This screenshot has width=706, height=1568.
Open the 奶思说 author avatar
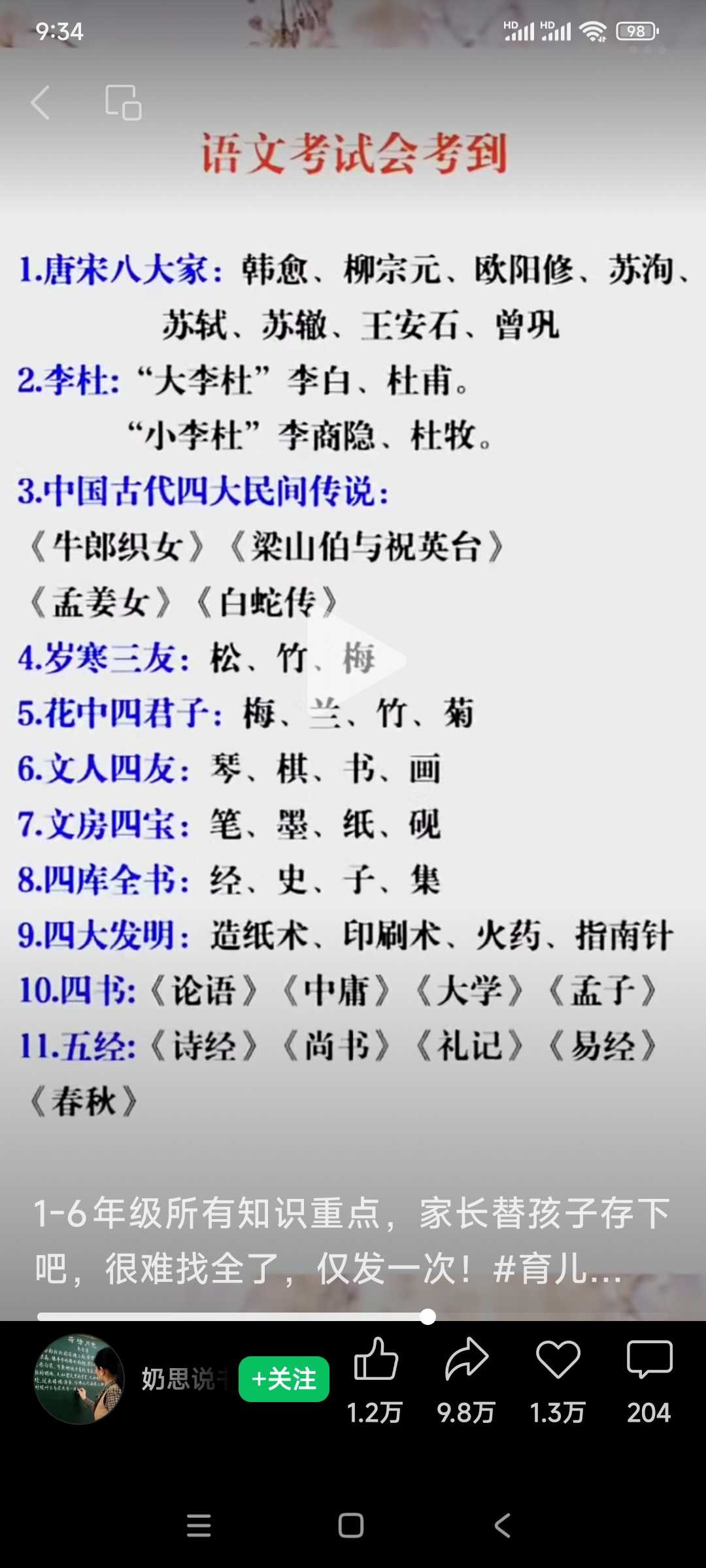coord(79,1379)
